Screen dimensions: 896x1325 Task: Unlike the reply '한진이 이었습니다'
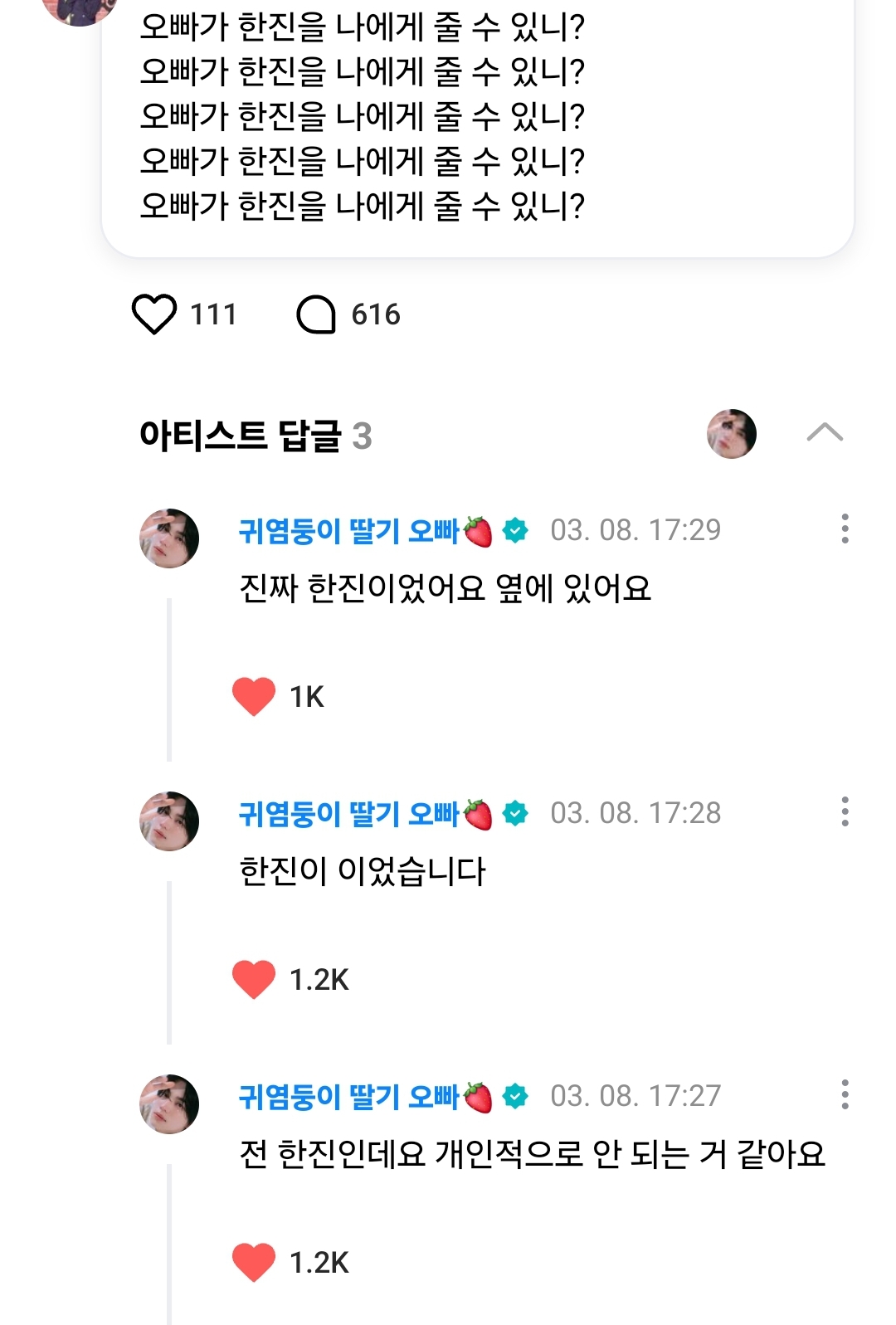(254, 979)
